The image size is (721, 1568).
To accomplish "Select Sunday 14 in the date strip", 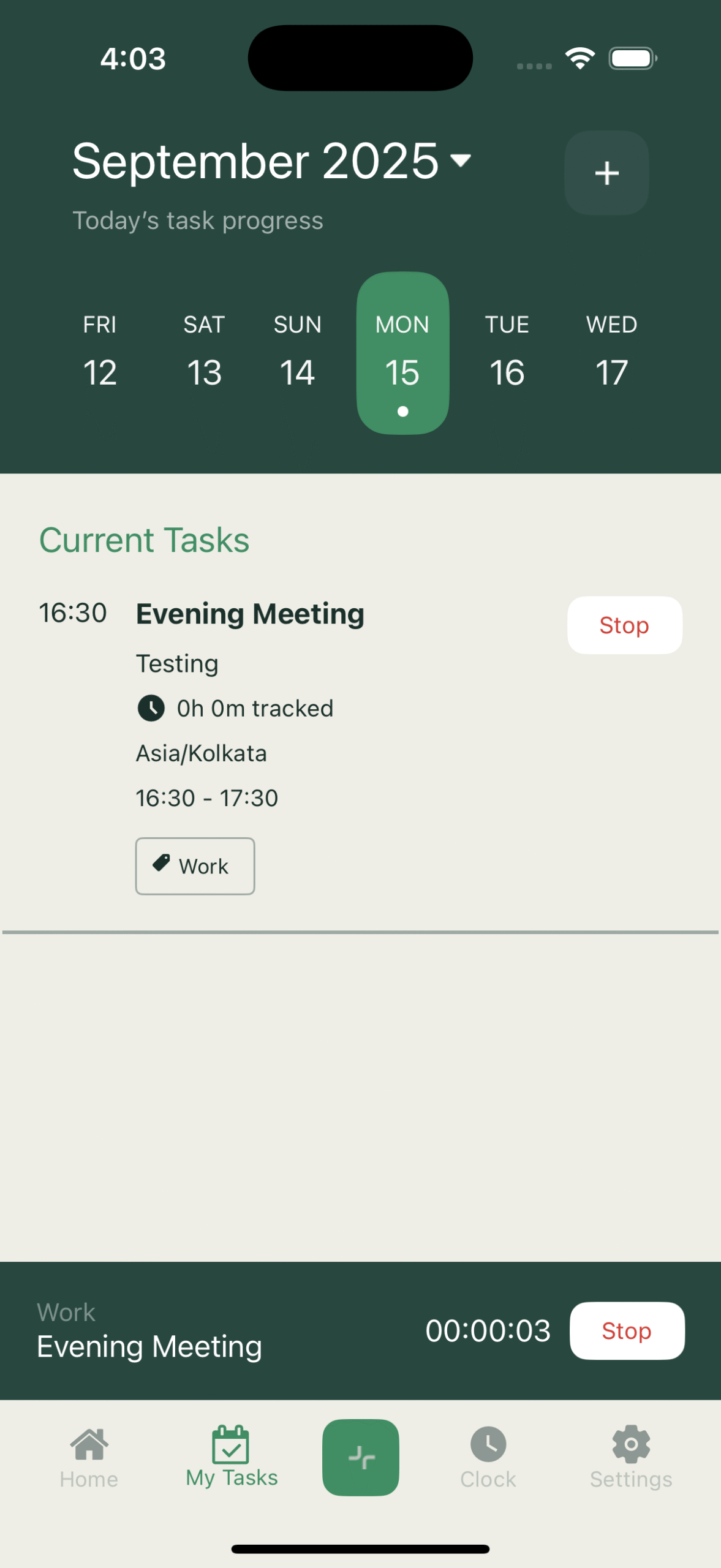I will click(x=297, y=352).
